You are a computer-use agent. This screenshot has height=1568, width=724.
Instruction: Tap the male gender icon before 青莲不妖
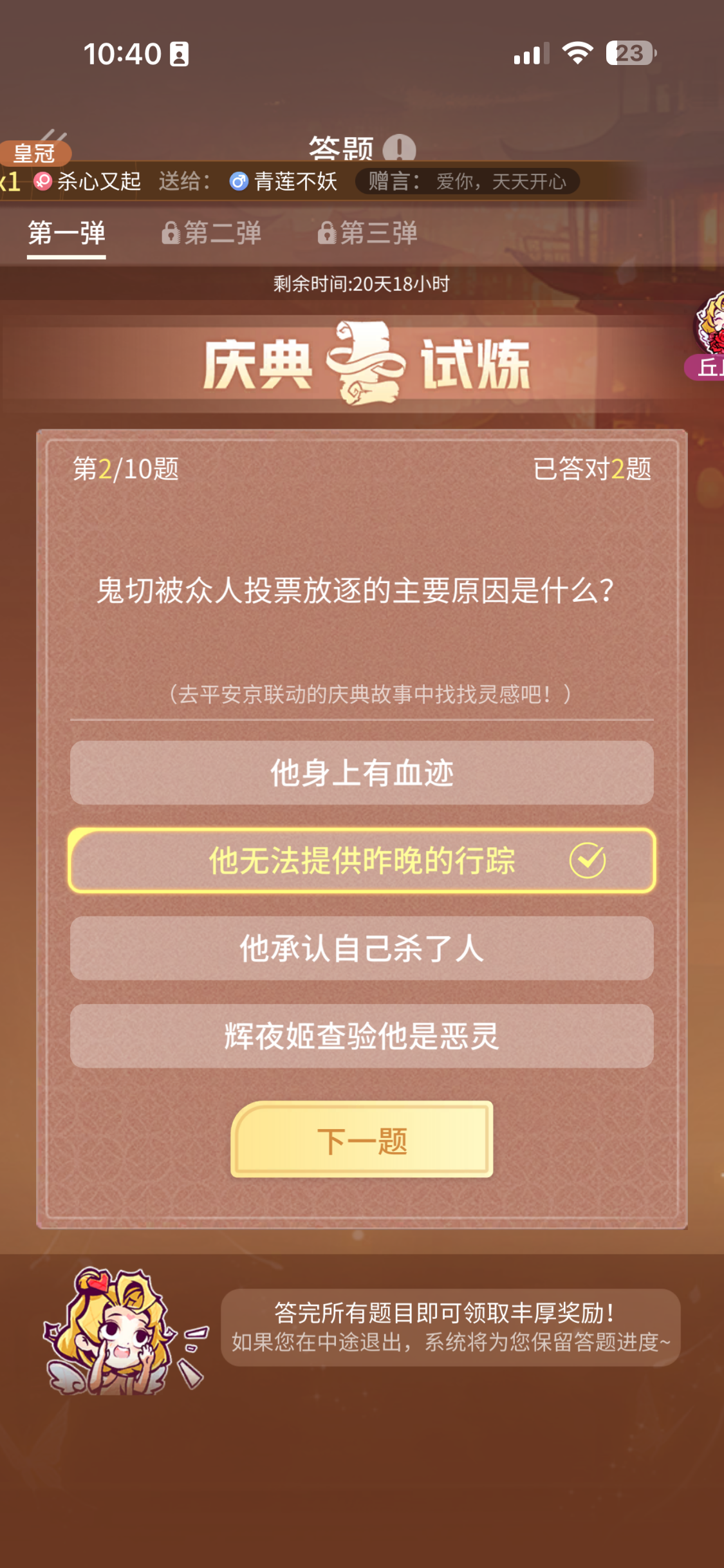237,182
